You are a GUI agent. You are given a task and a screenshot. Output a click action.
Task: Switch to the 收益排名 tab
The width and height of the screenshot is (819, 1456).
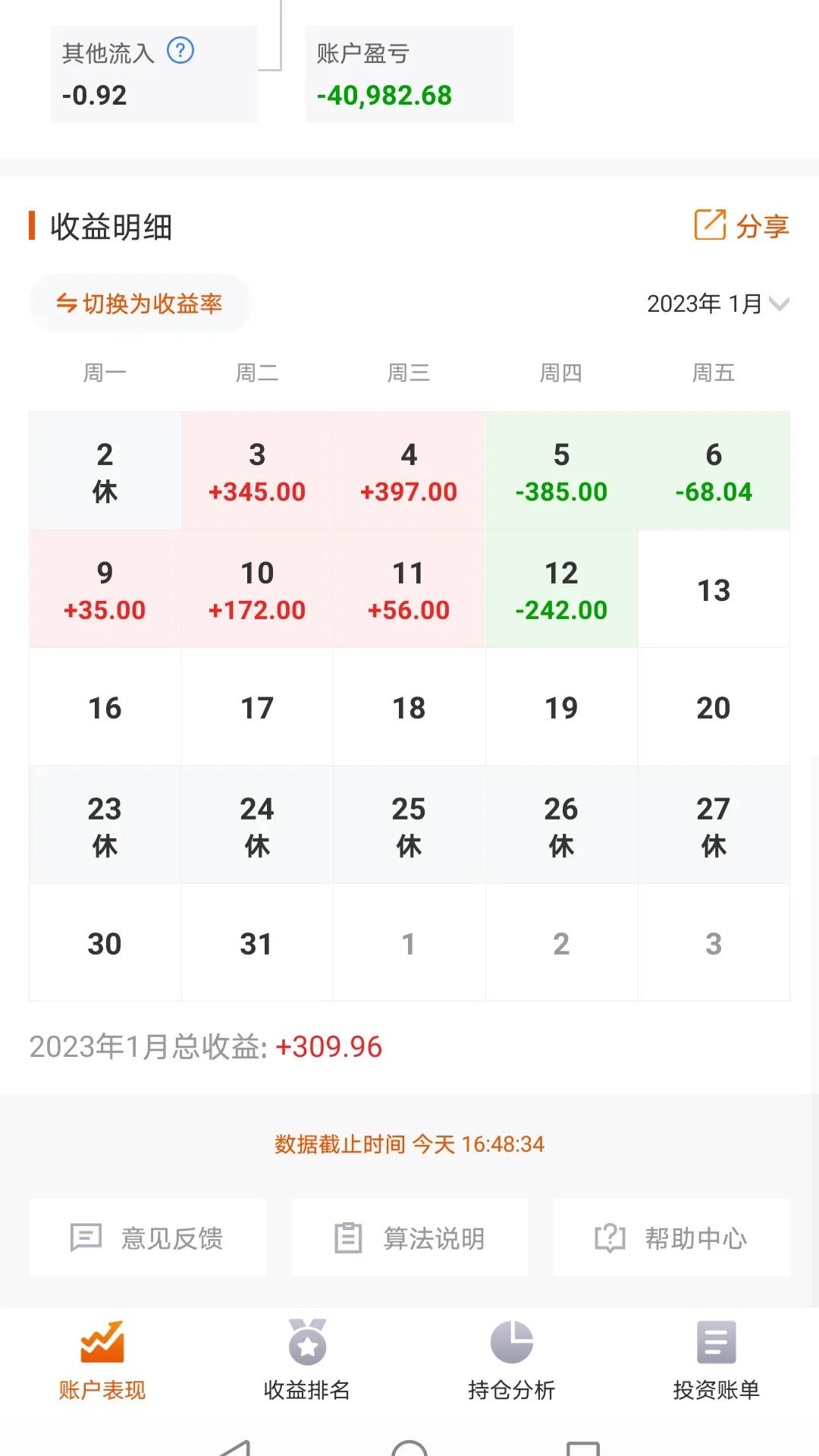point(307,1360)
